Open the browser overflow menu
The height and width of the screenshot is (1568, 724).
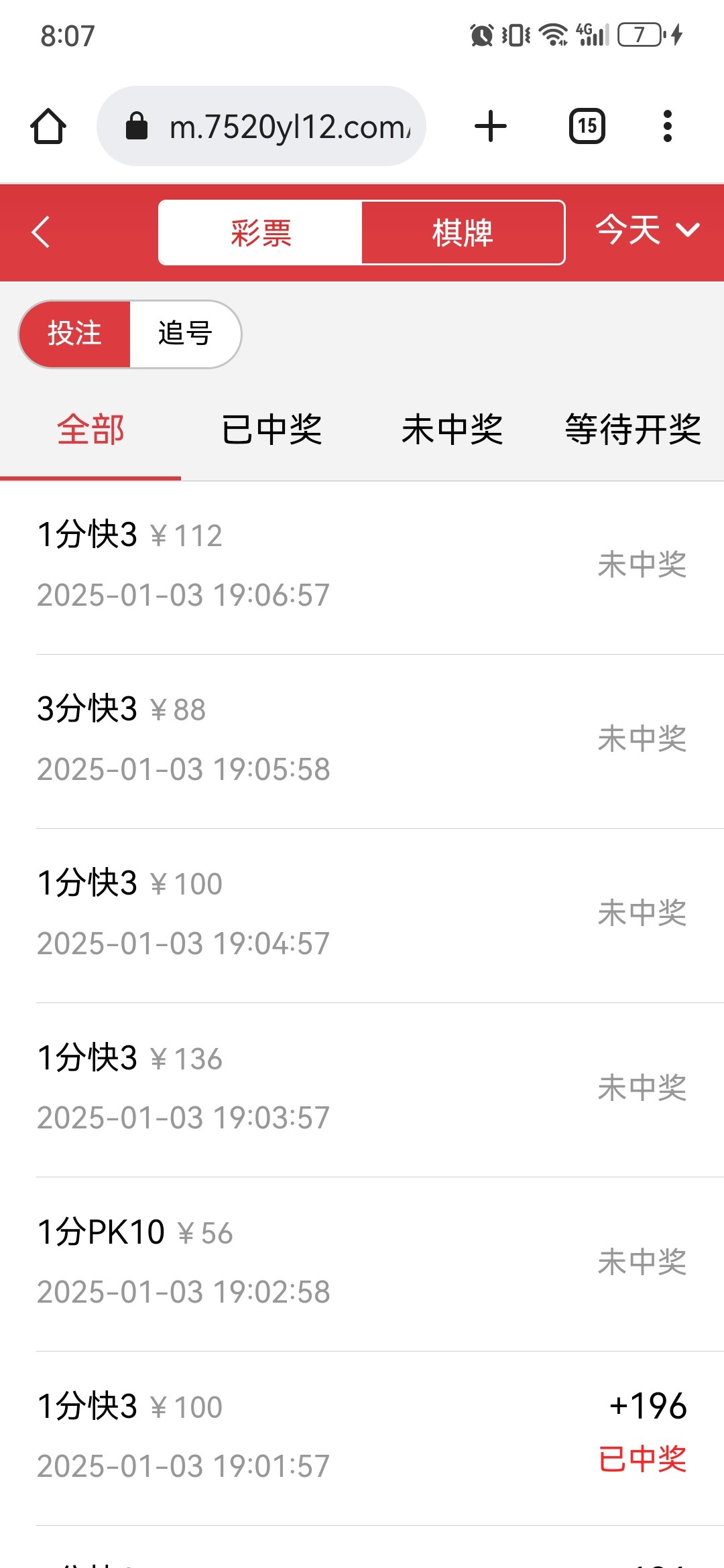pyautogui.click(x=667, y=126)
